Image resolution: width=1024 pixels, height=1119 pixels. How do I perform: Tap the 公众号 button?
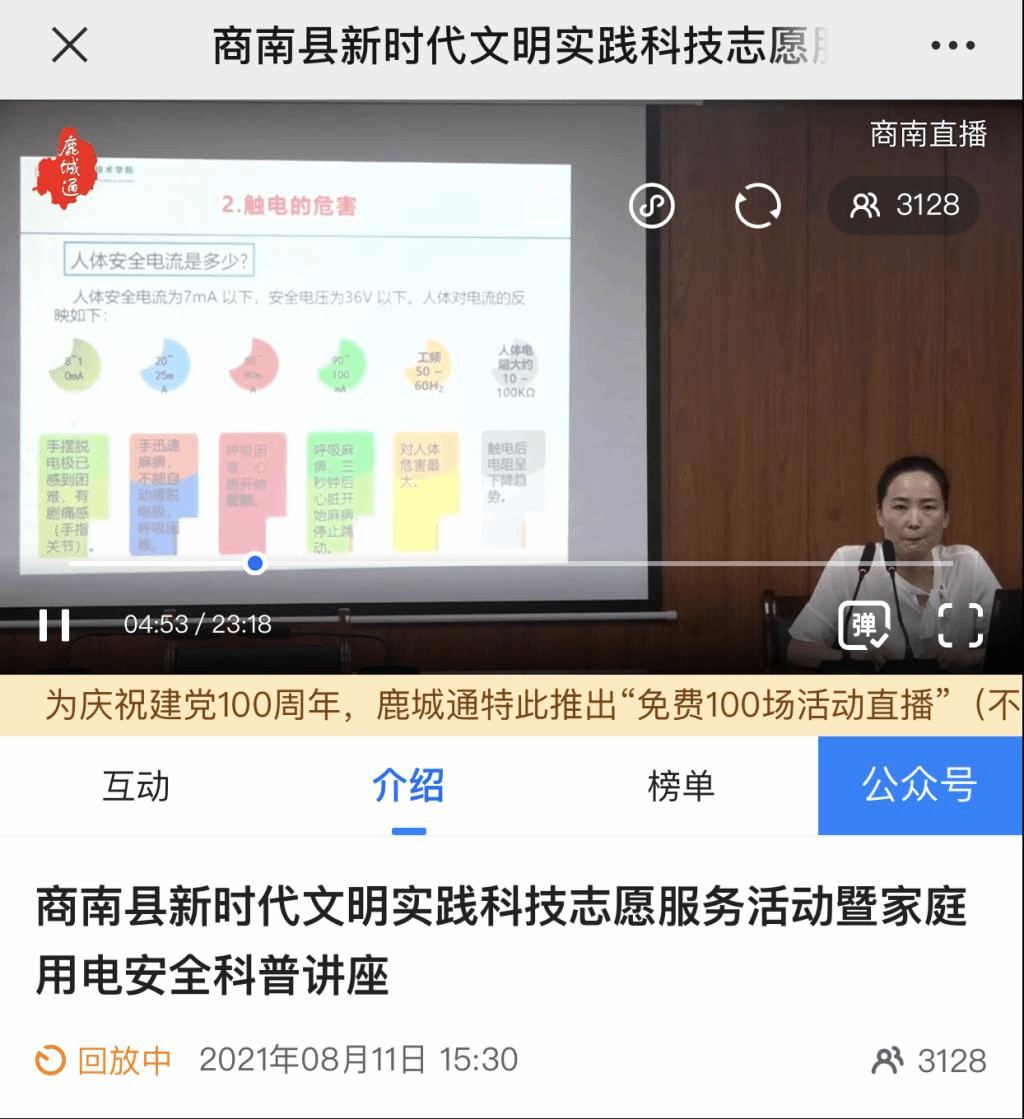[920, 786]
